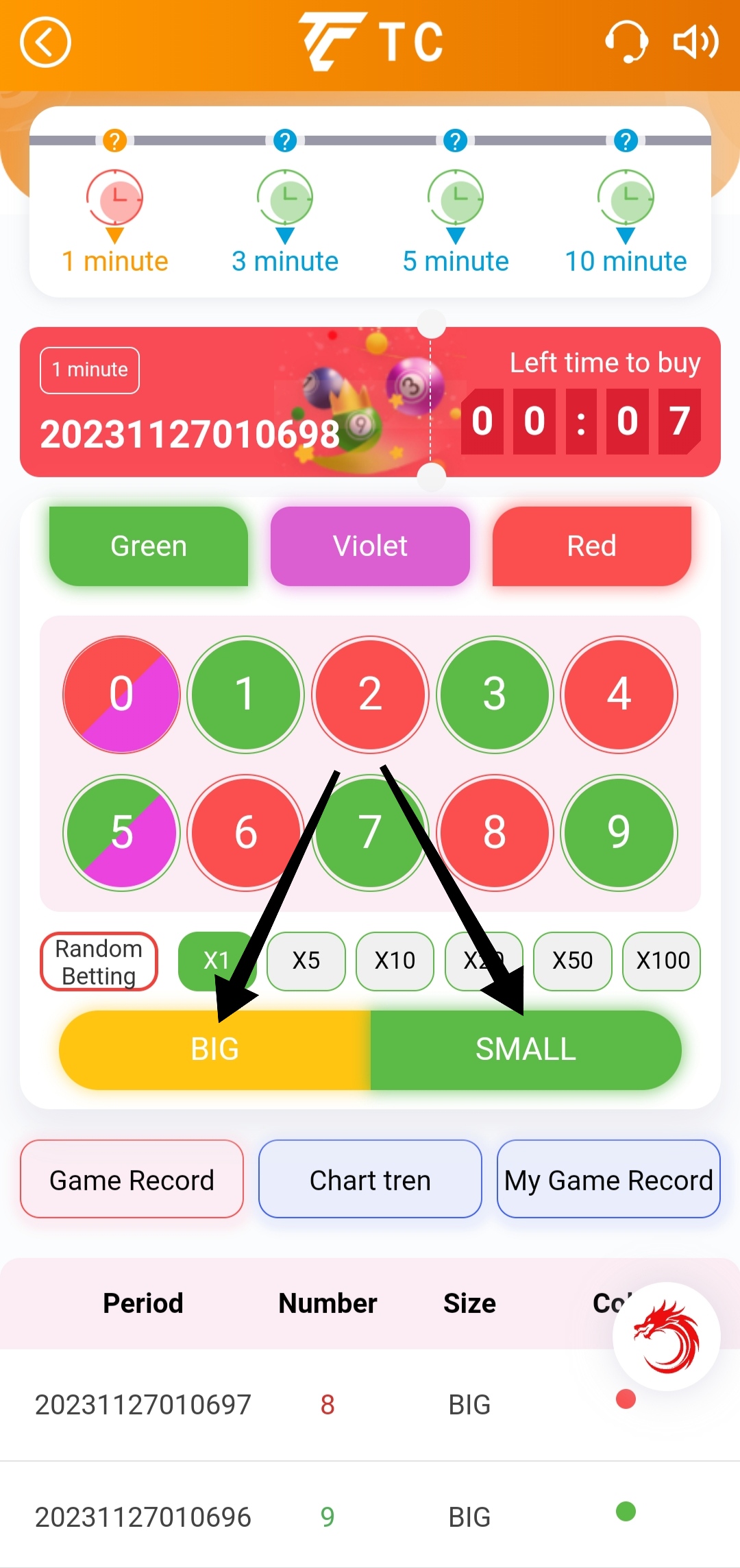
Task: Open customer support headset icon
Action: click(626, 42)
